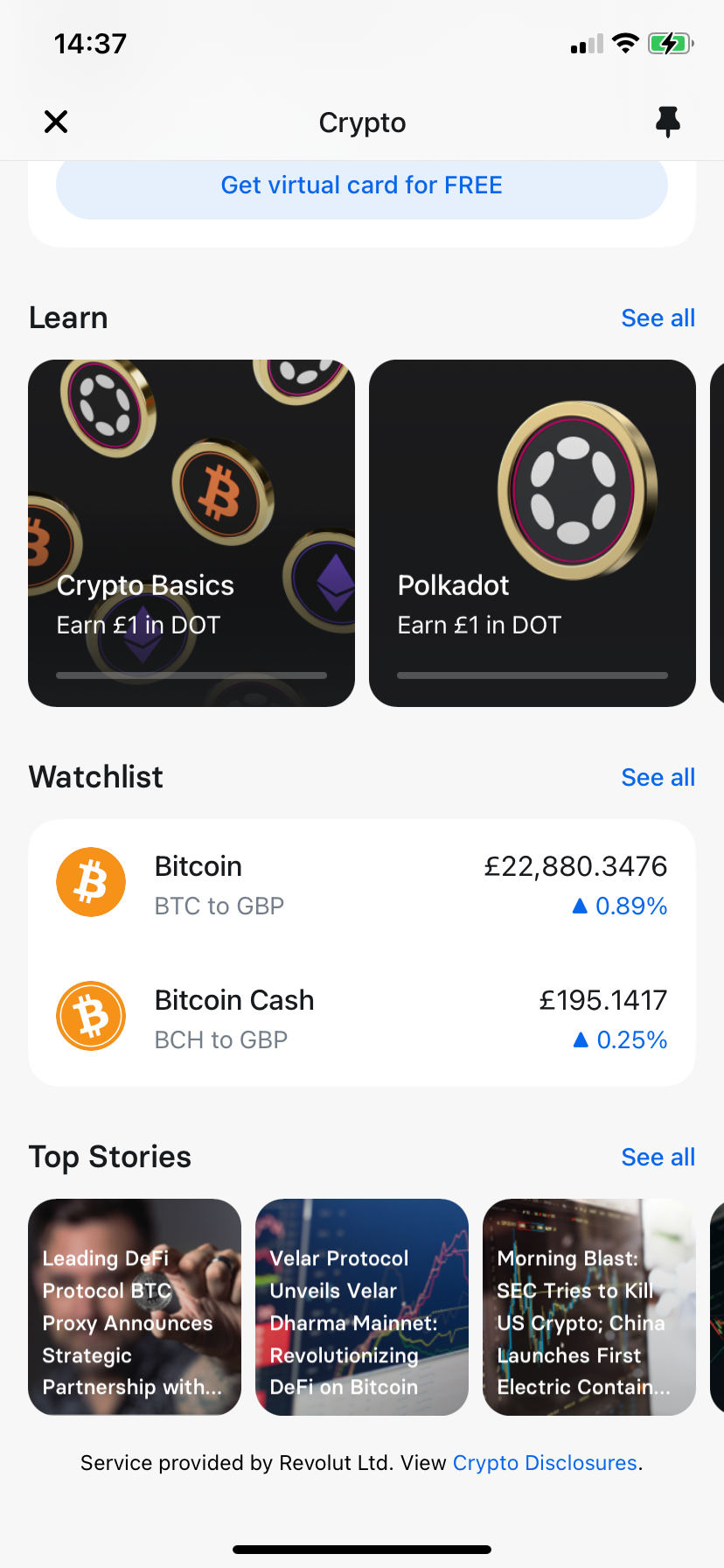Open Bitcoin BTC to GBP row

point(362,884)
